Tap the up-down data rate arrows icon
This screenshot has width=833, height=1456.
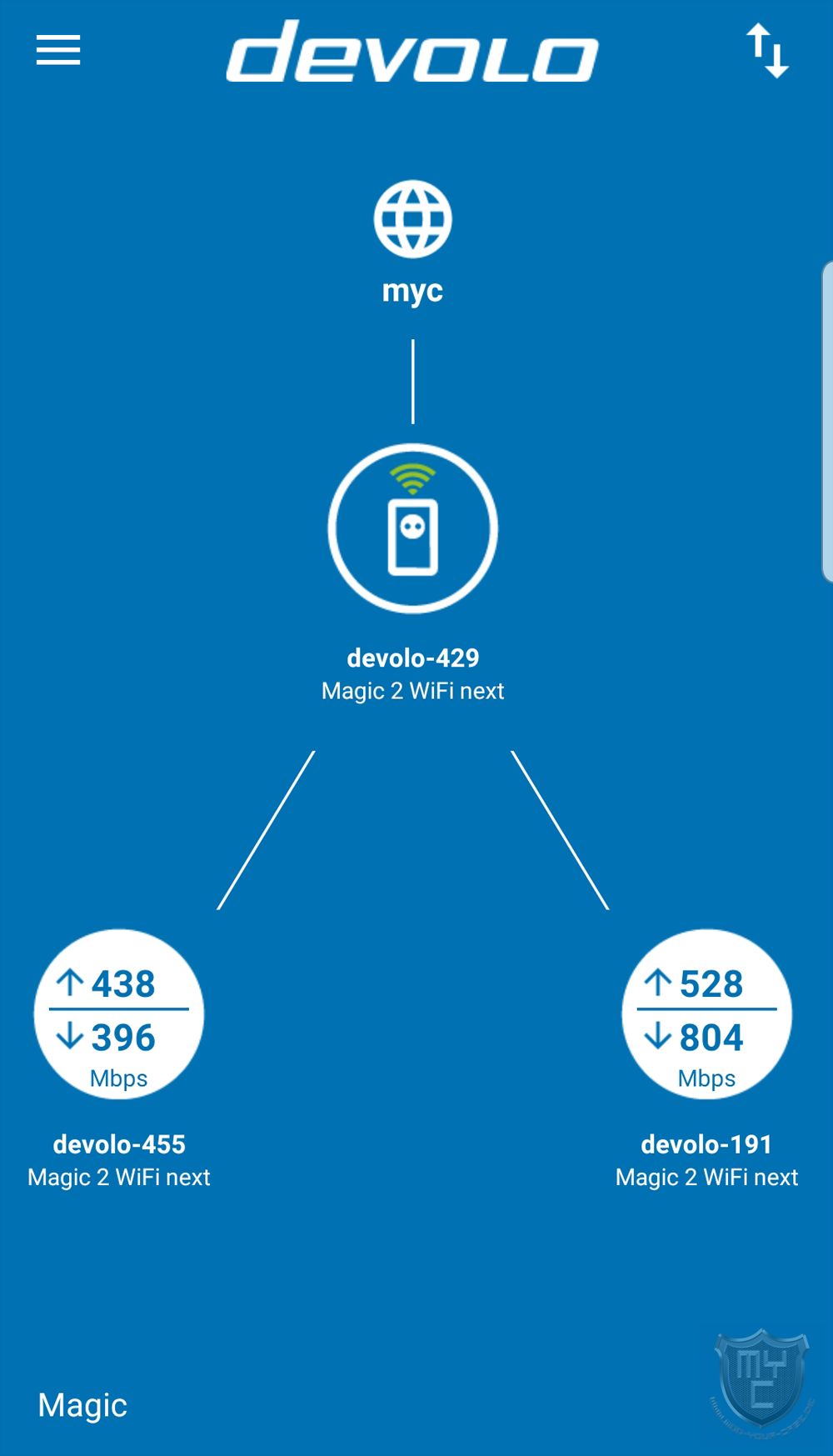(767, 51)
